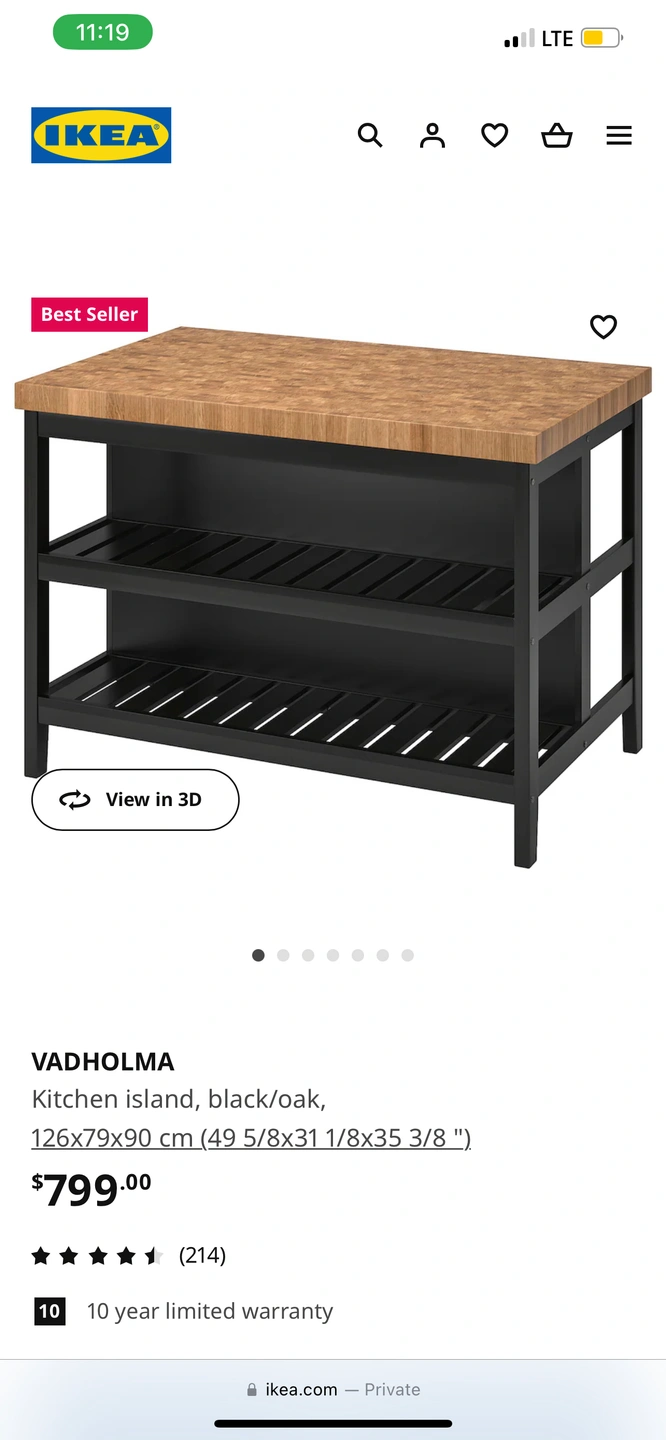Open the 126x79x90 cm dimensions link
666x1440 pixels.
tap(251, 1138)
